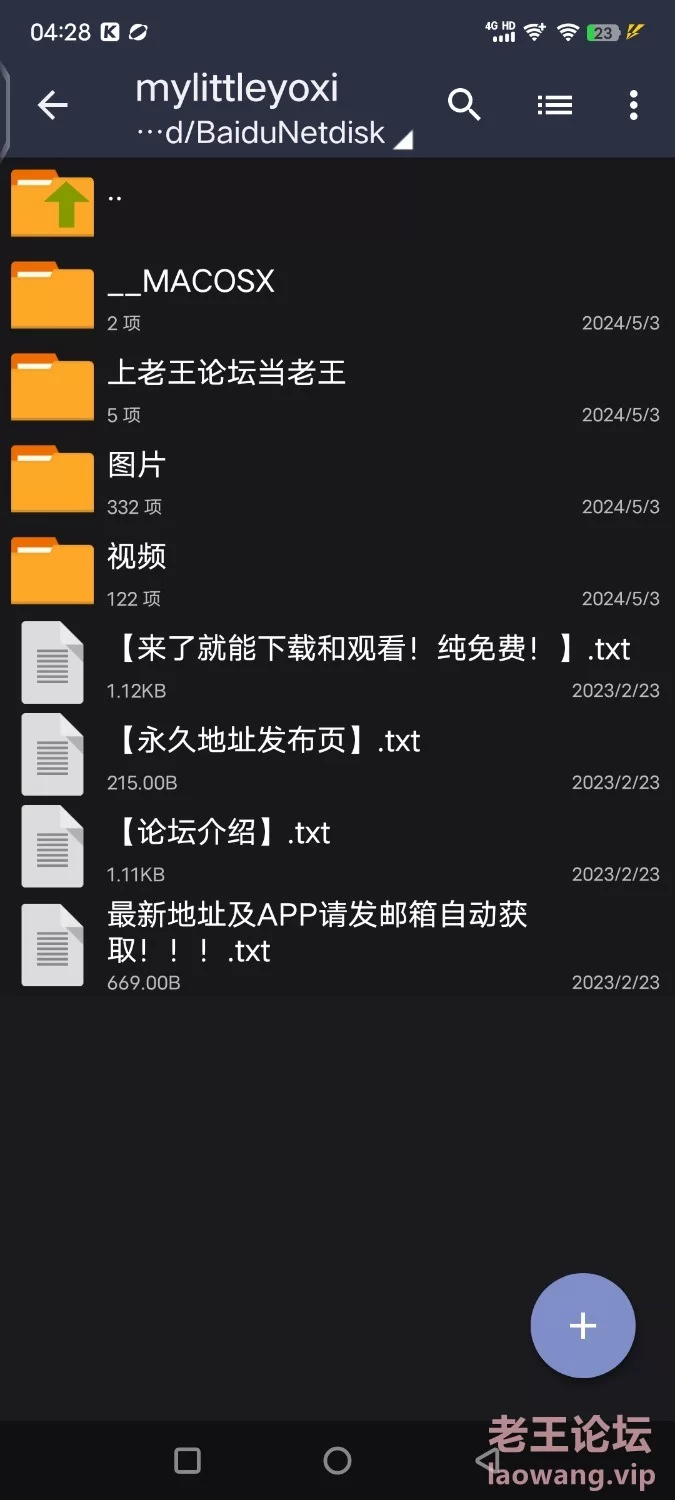Image resolution: width=675 pixels, height=1500 pixels.
Task: Open the 最新地址及APP txt file
Action: [337, 944]
